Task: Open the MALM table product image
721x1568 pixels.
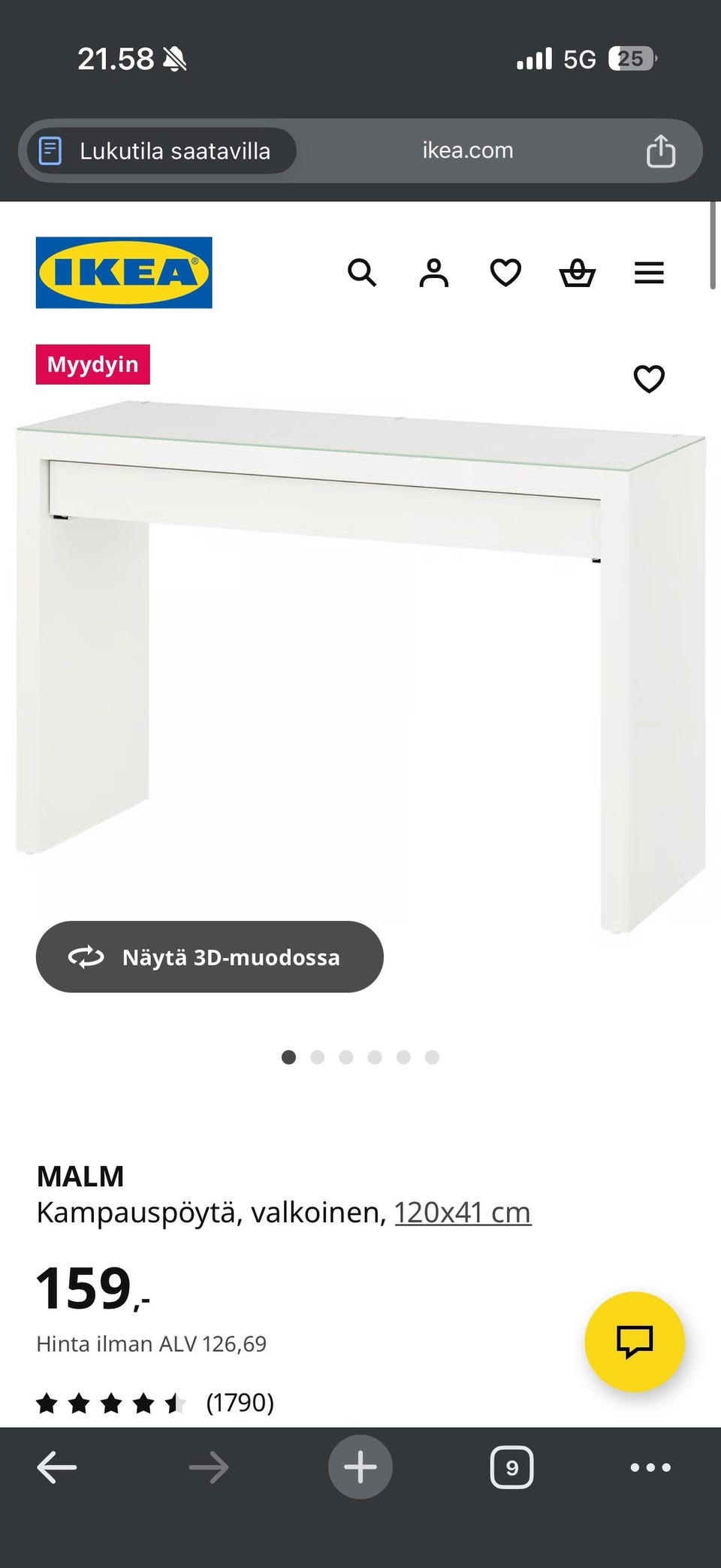Action: pos(360,661)
